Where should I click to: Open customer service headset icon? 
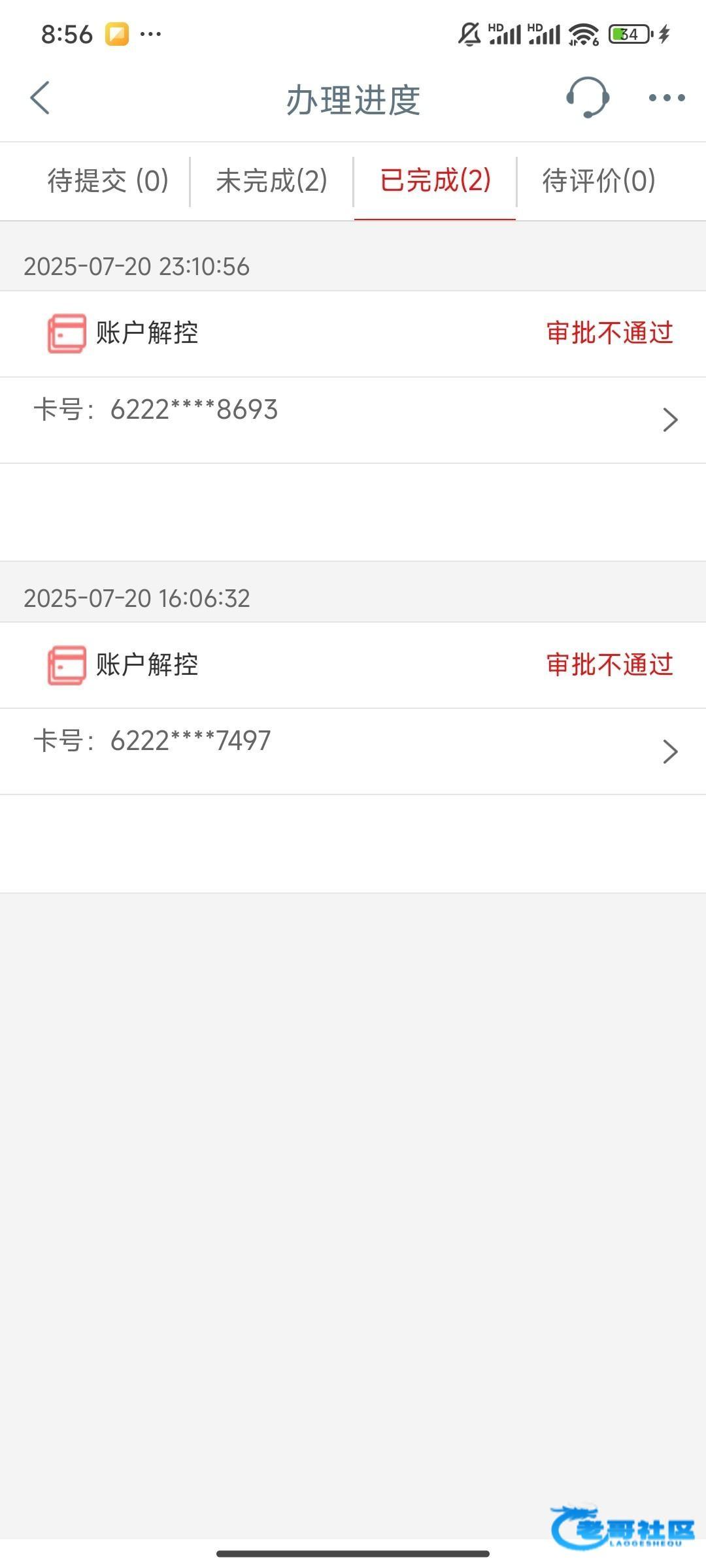tap(587, 97)
